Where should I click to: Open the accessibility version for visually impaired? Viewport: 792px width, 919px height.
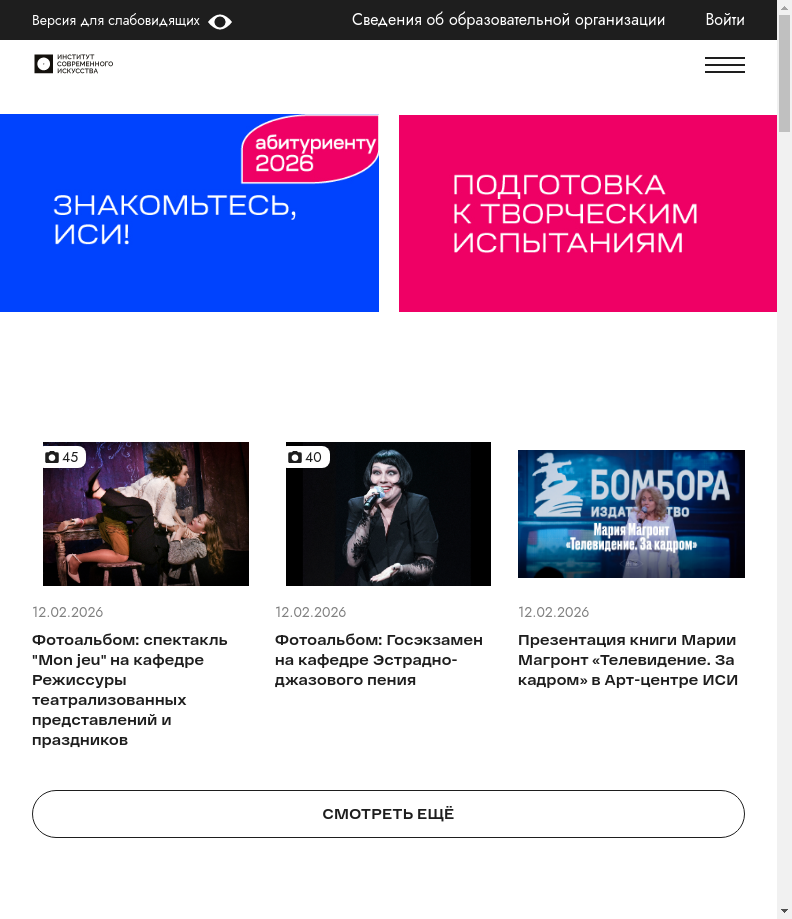[x=131, y=21]
